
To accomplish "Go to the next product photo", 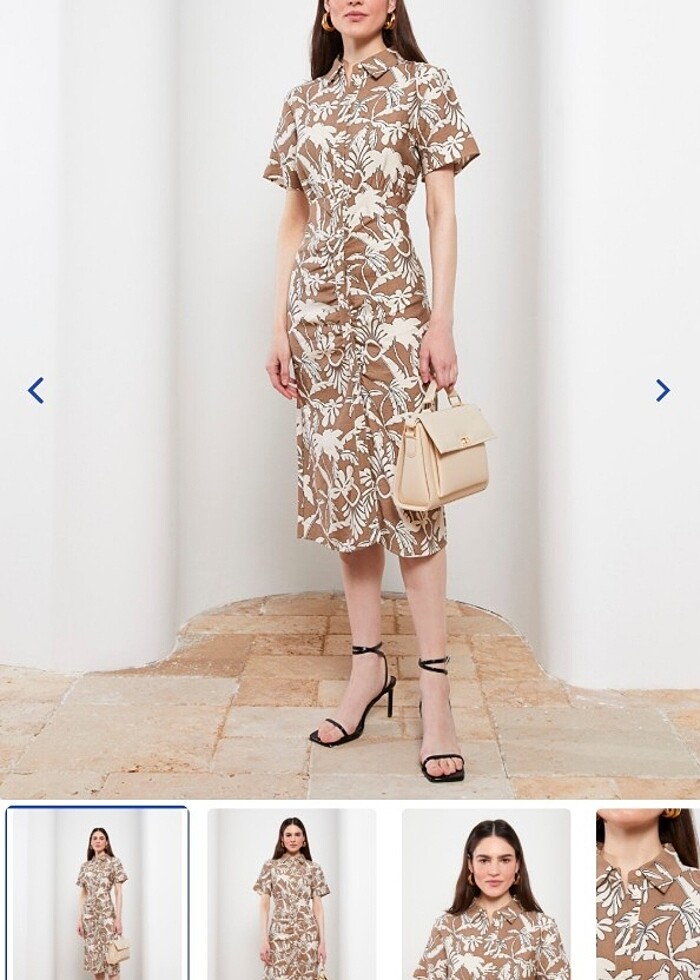I will (662, 390).
